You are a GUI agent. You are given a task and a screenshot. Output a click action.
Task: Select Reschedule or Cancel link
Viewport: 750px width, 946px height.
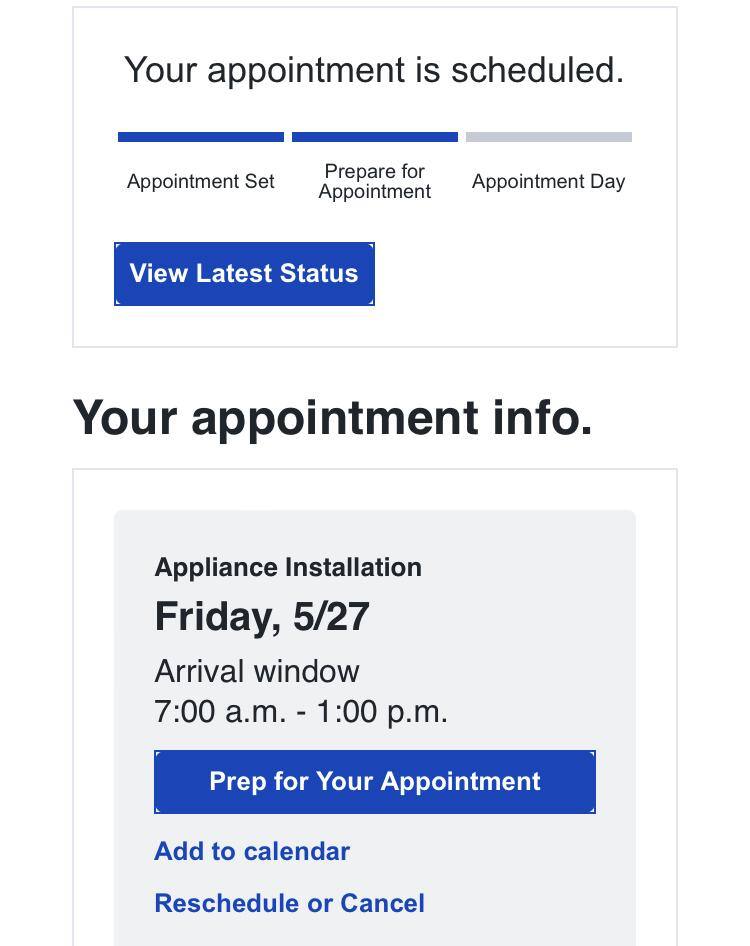pos(289,903)
